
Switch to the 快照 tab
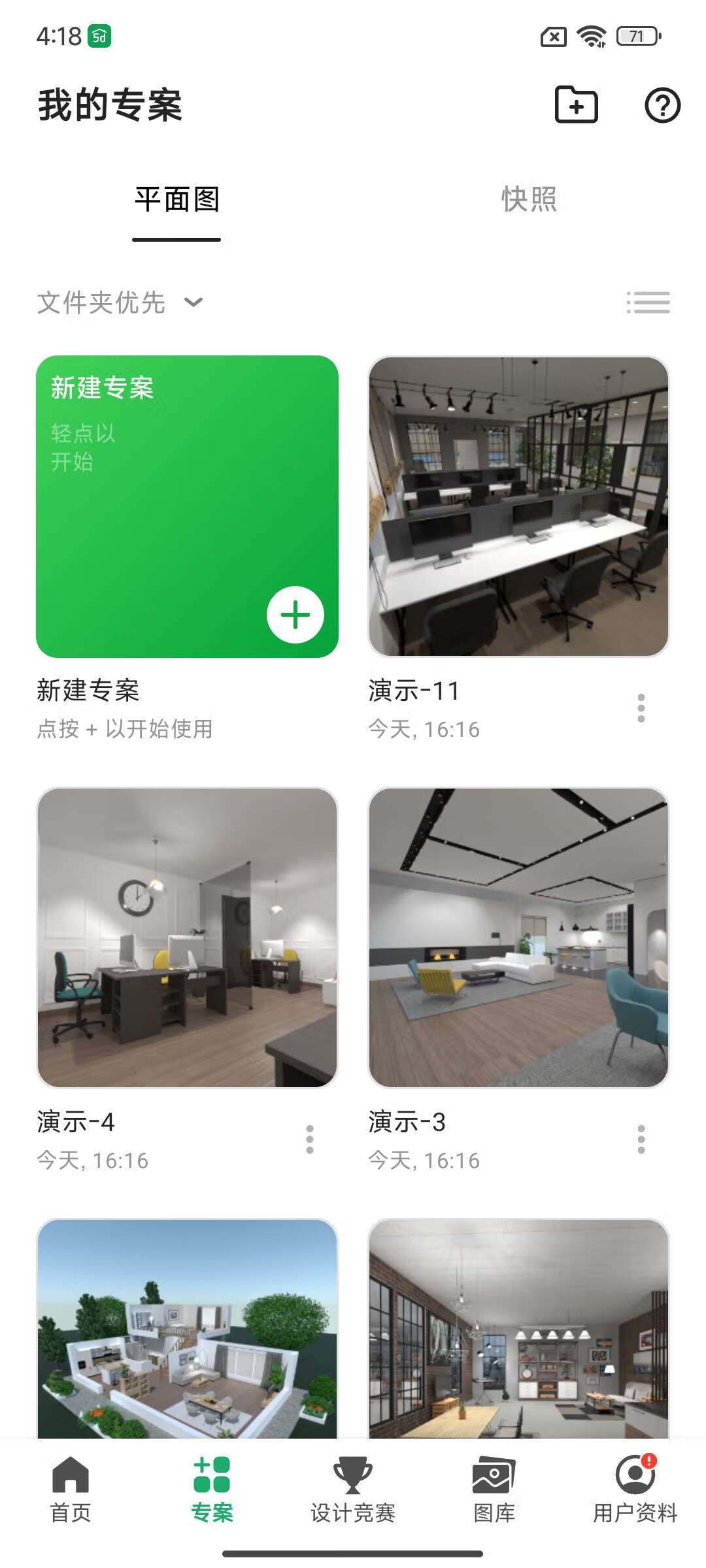pyautogui.click(x=529, y=199)
